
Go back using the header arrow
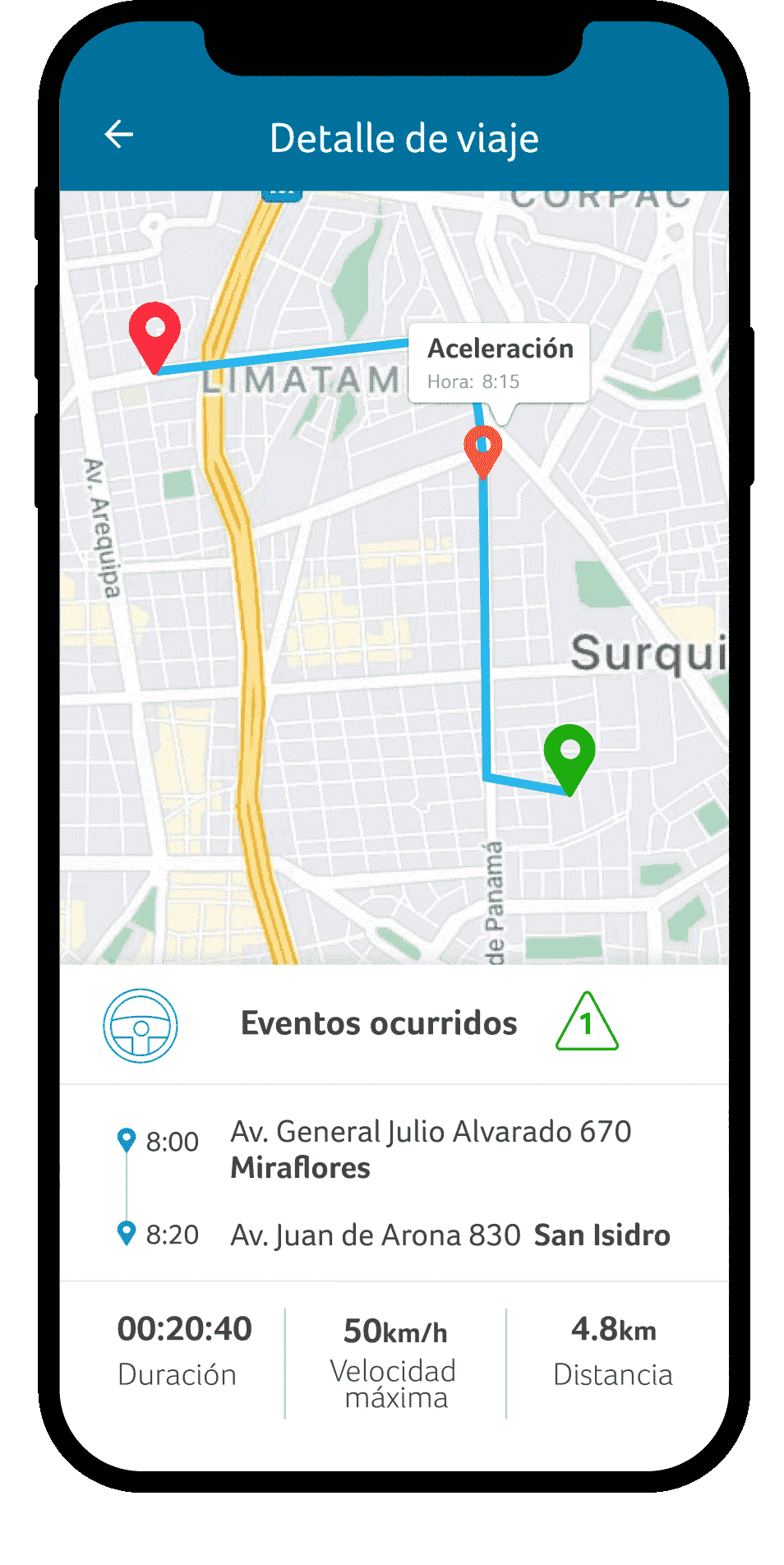coord(119,135)
